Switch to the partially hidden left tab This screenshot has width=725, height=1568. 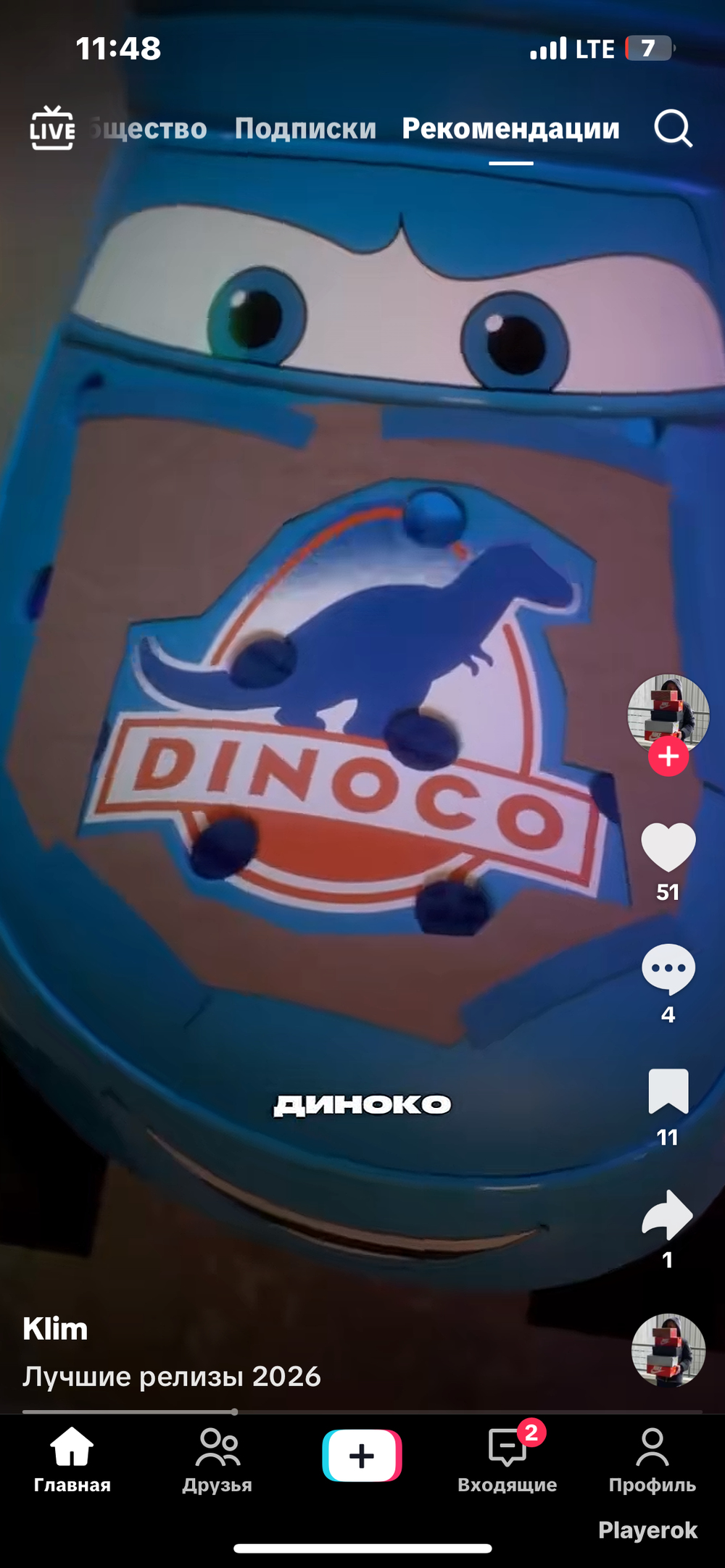[149, 128]
